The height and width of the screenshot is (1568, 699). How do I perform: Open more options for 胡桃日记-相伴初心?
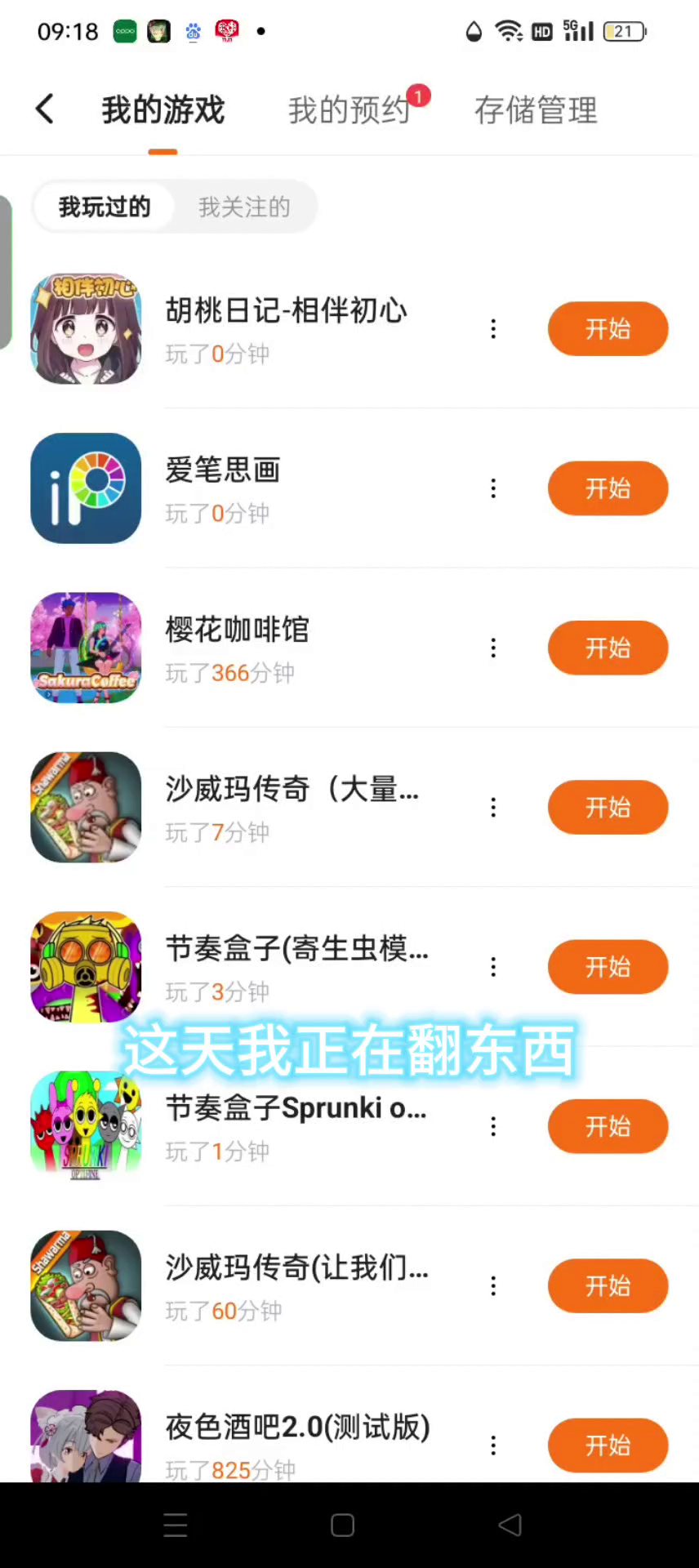coord(493,329)
